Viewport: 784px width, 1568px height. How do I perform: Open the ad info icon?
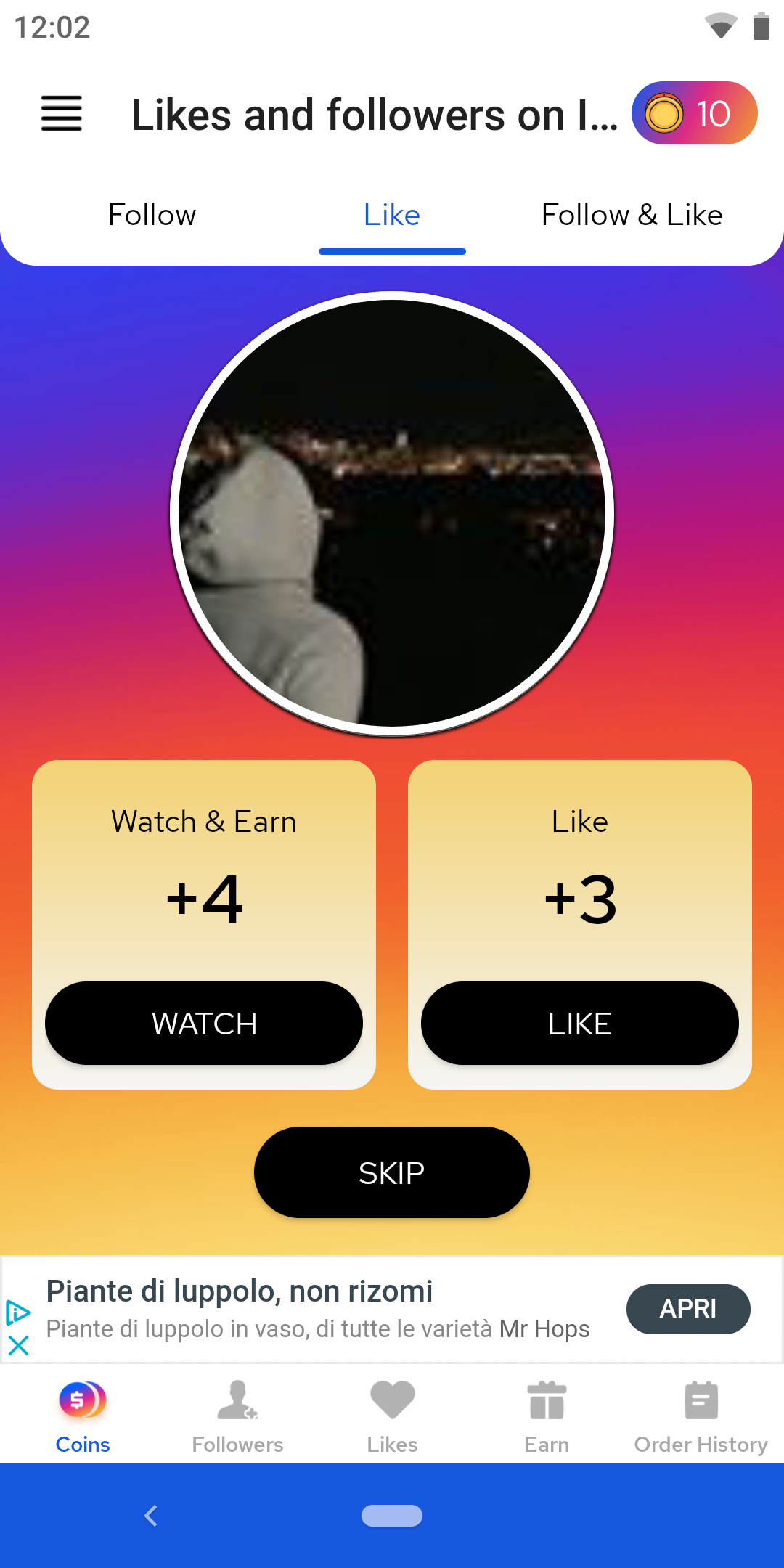coord(17,1312)
